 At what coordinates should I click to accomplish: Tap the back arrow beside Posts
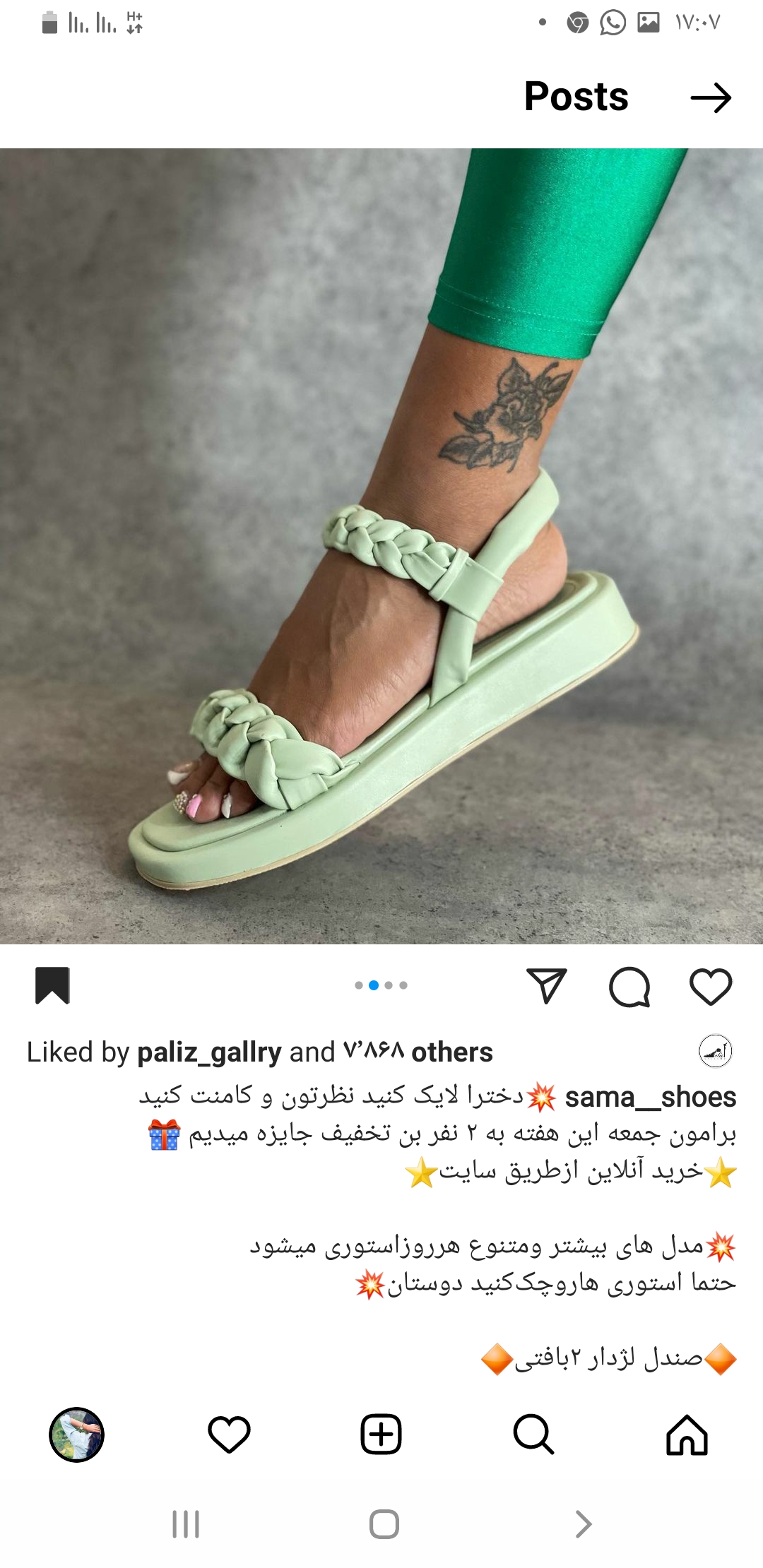coord(711,97)
